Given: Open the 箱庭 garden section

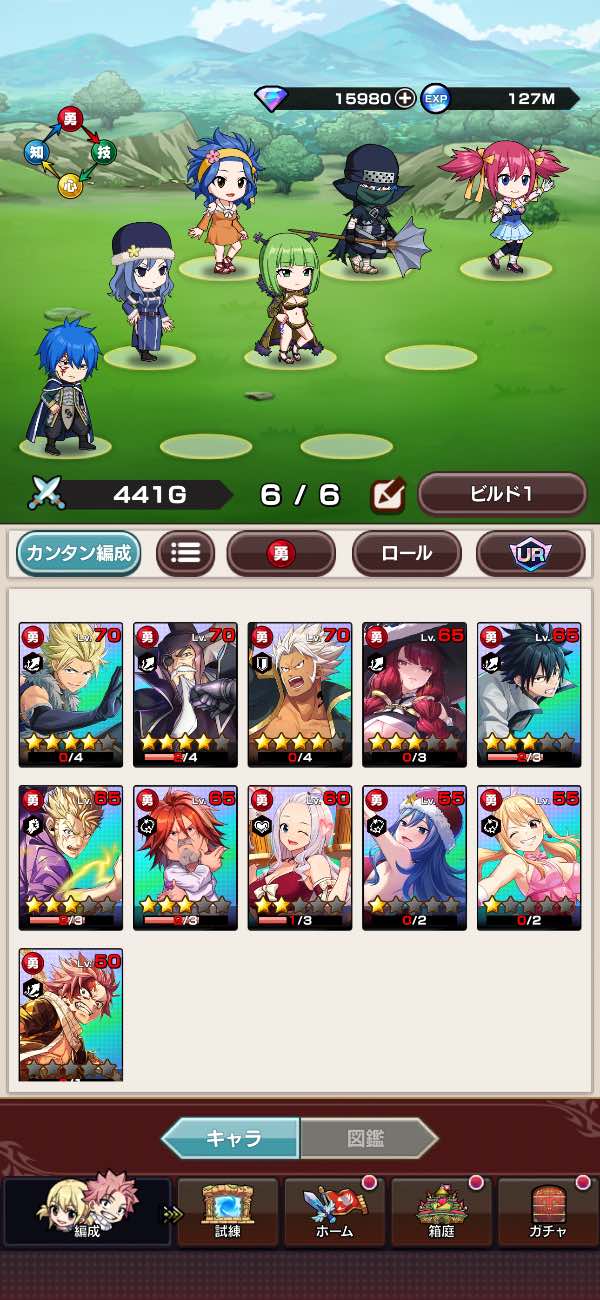Looking at the screenshot, I should (x=441, y=1211).
